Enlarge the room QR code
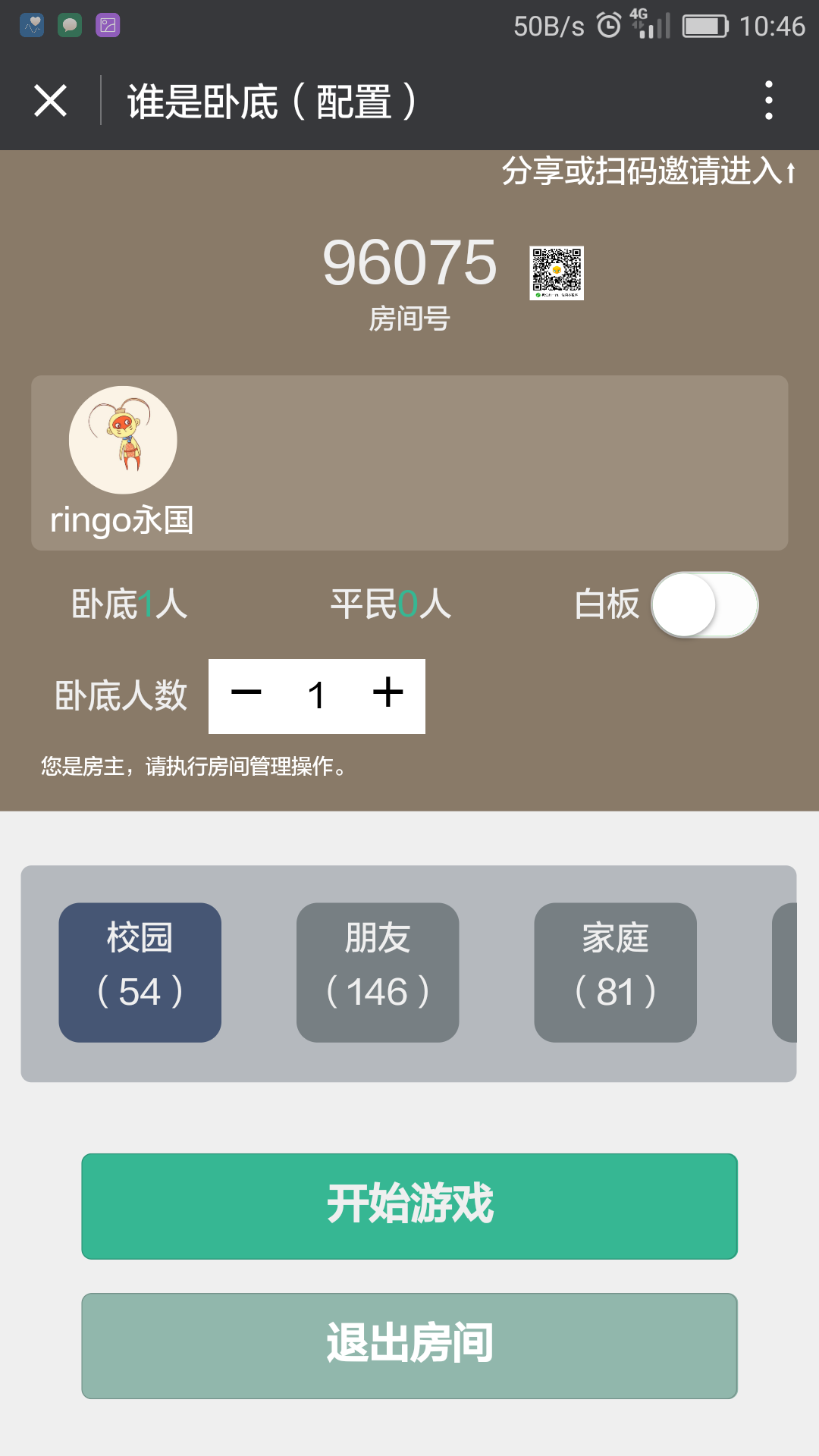The image size is (819, 1456). point(557,273)
